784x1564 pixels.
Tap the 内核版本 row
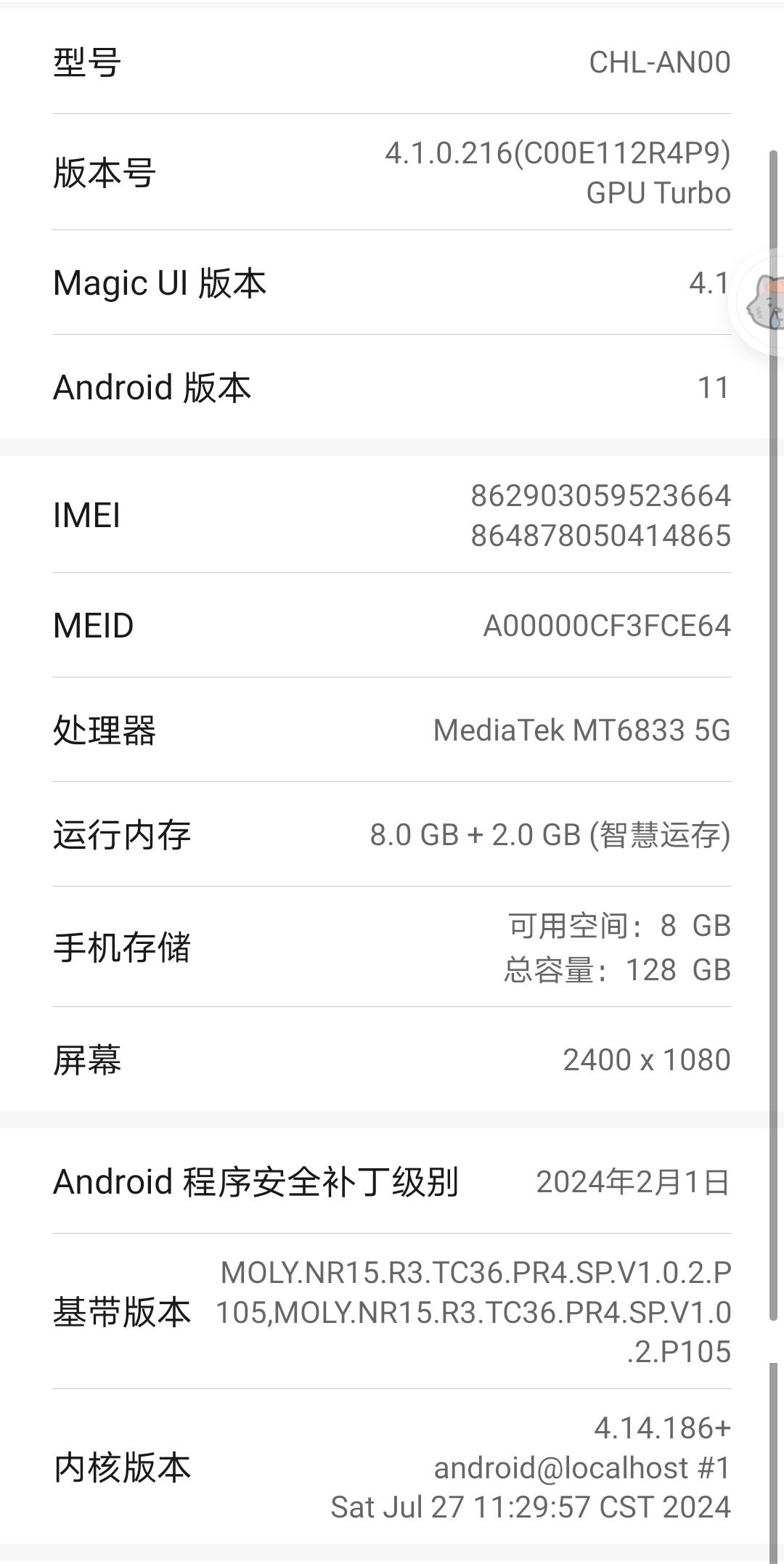tap(392, 1467)
